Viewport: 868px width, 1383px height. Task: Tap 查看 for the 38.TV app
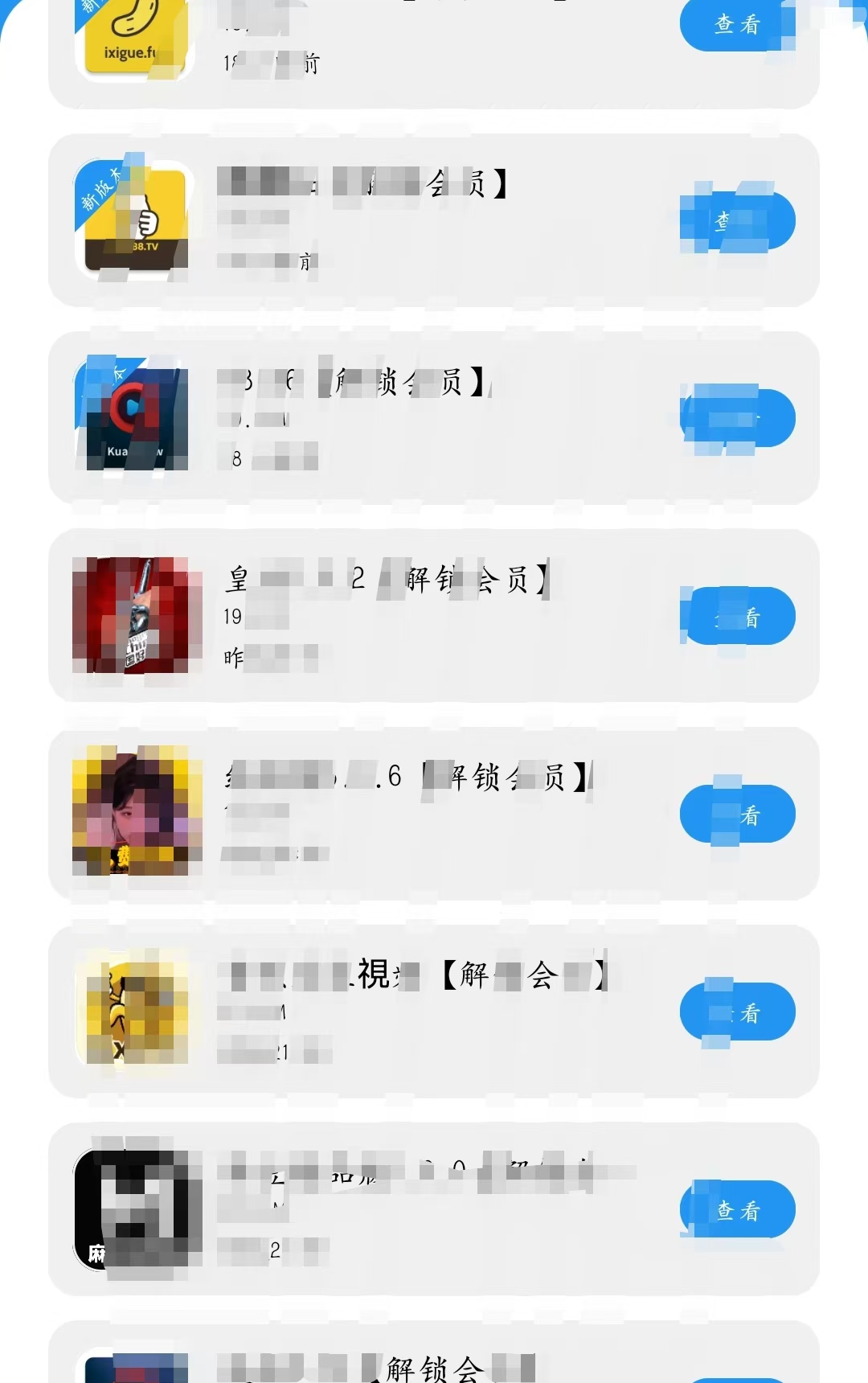pyautogui.click(x=737, y=220)
